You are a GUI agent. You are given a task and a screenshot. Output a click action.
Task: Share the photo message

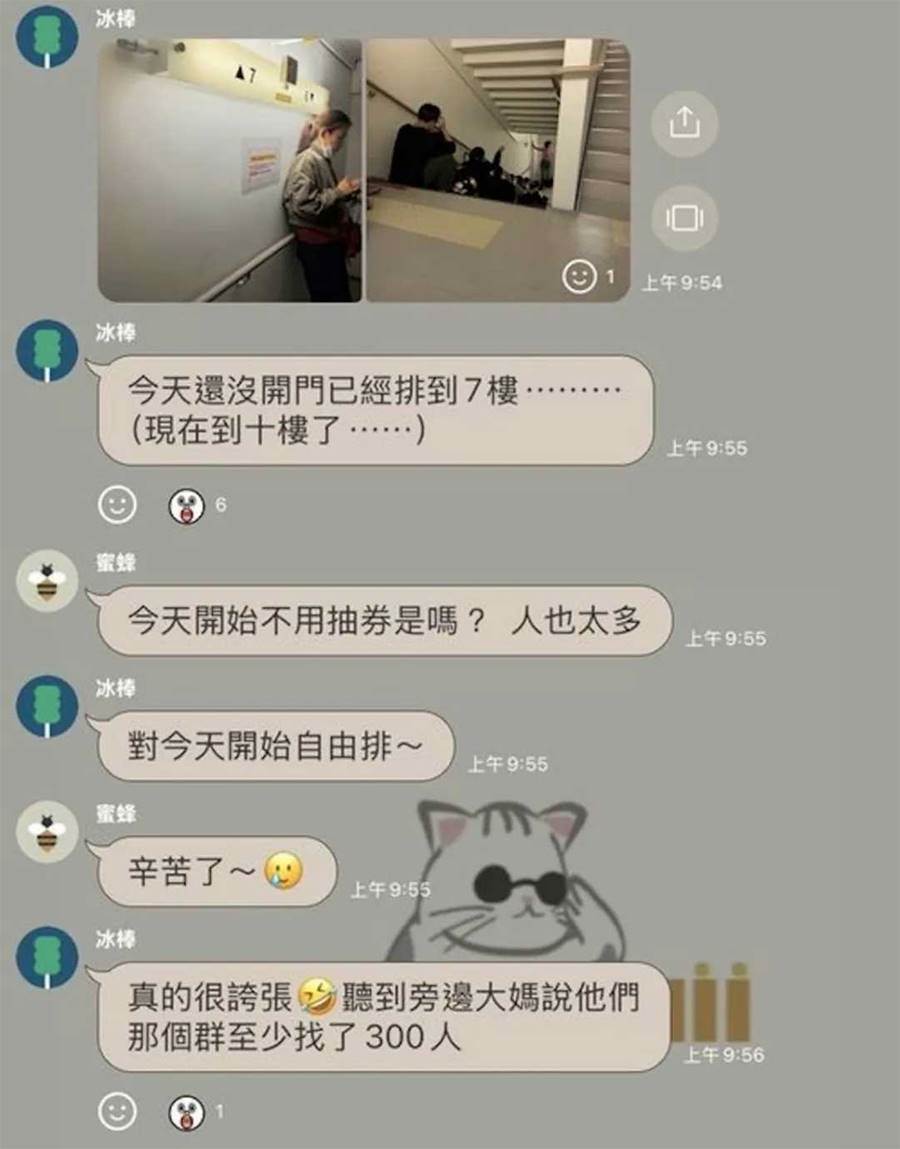point(684,123)
